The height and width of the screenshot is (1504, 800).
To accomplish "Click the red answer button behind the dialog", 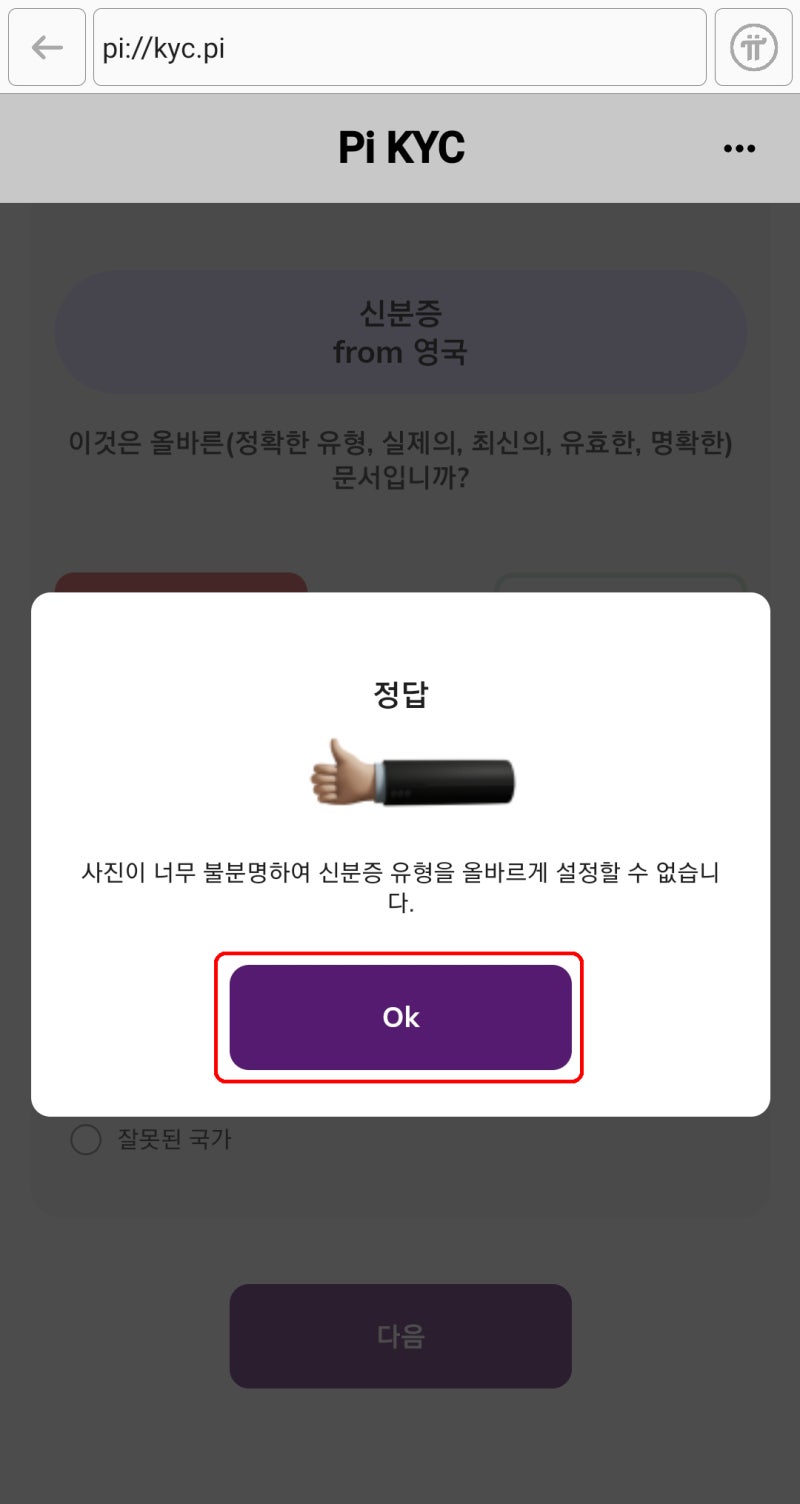I will pyautogui.click(x=182, y=580).
